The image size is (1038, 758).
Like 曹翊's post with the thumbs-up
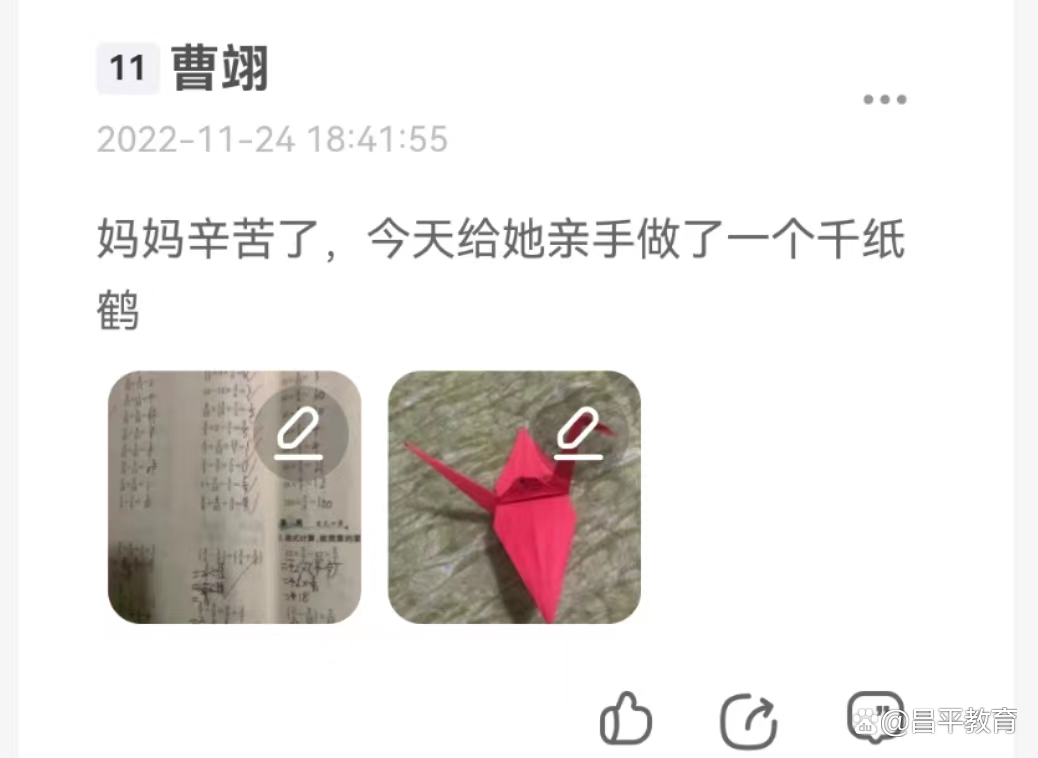[x=626, y=720]
